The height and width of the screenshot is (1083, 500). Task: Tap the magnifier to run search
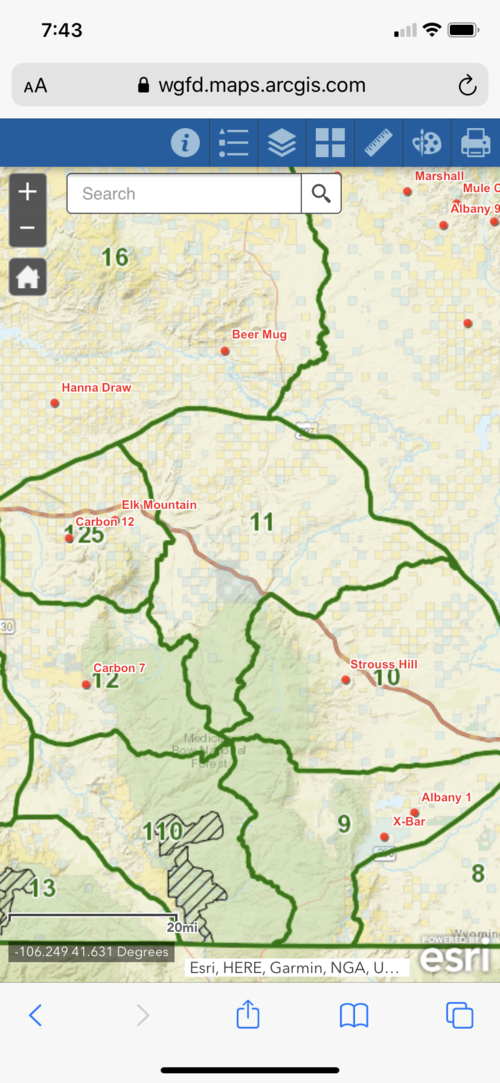[321, 193]
